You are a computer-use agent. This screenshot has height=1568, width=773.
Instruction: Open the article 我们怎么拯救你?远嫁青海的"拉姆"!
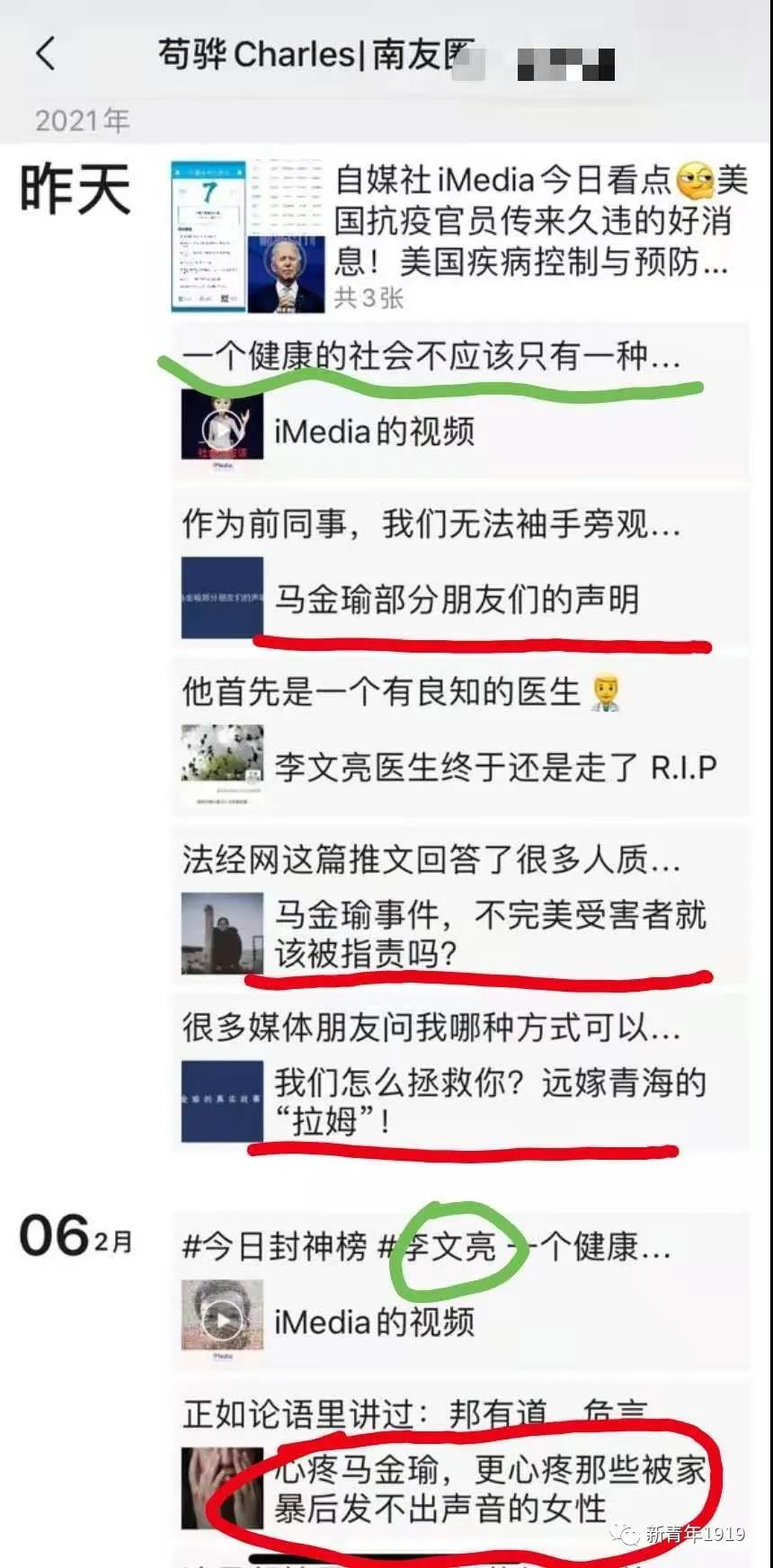[x=489, y=1101]
